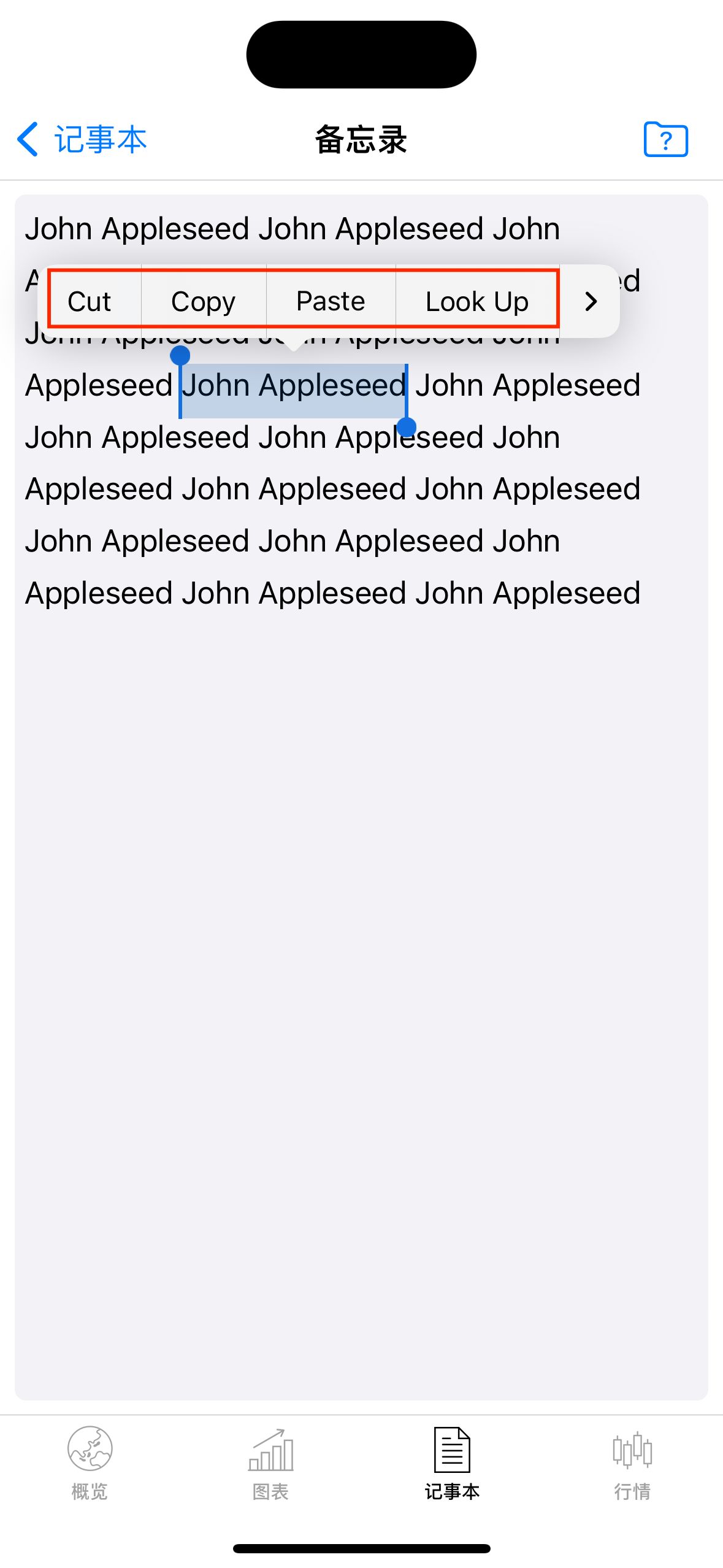The width and height of the screenshot is (723, 1568).
Task: Paste over the selection
Action: point(331,301)
